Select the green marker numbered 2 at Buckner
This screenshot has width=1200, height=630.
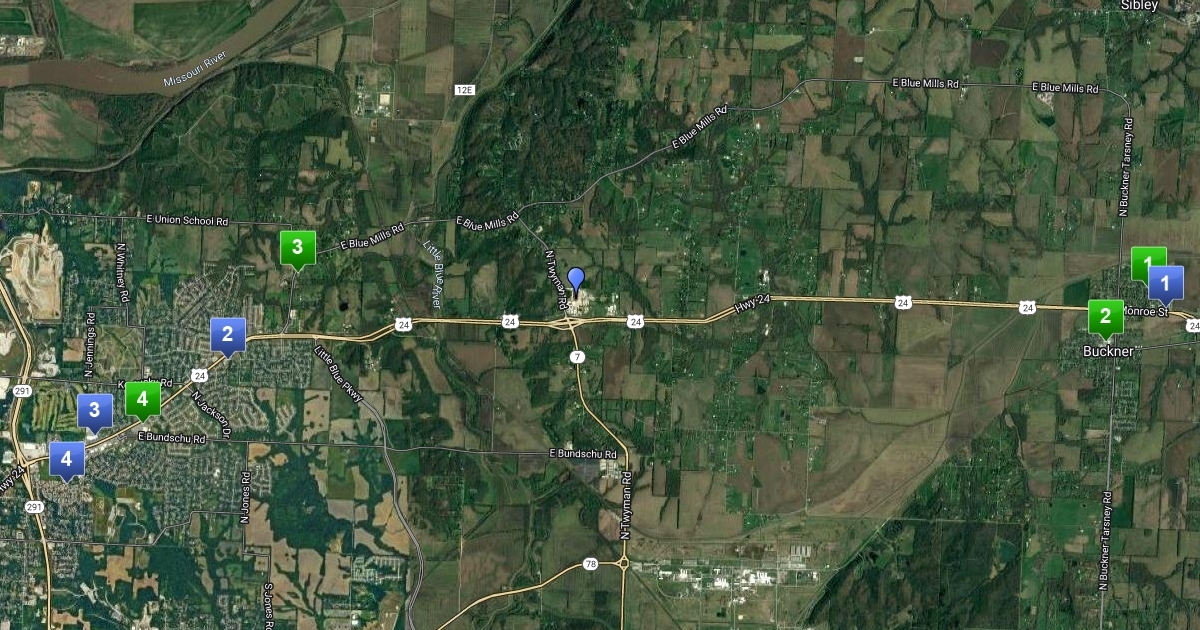[1105, 317]
